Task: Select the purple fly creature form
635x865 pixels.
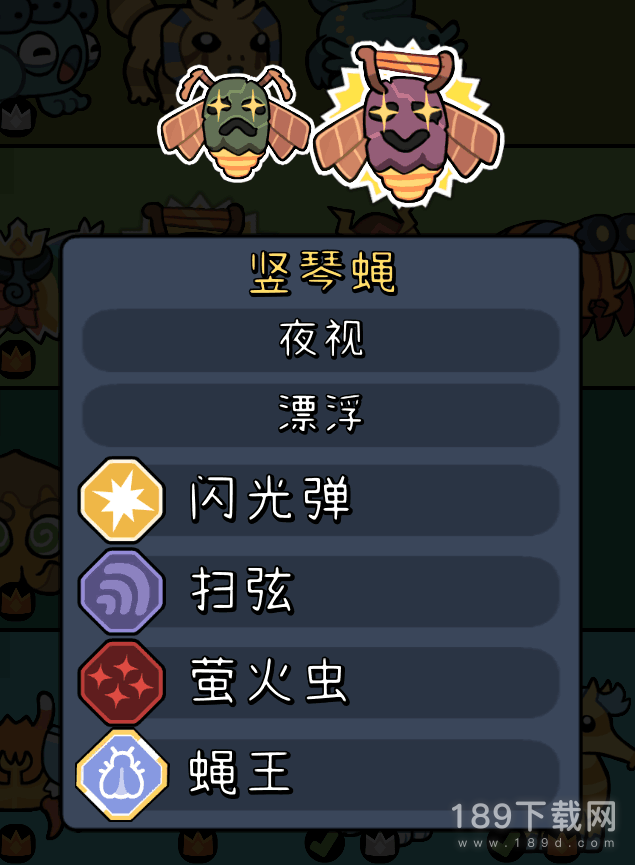Action: [x=406, y=125]
